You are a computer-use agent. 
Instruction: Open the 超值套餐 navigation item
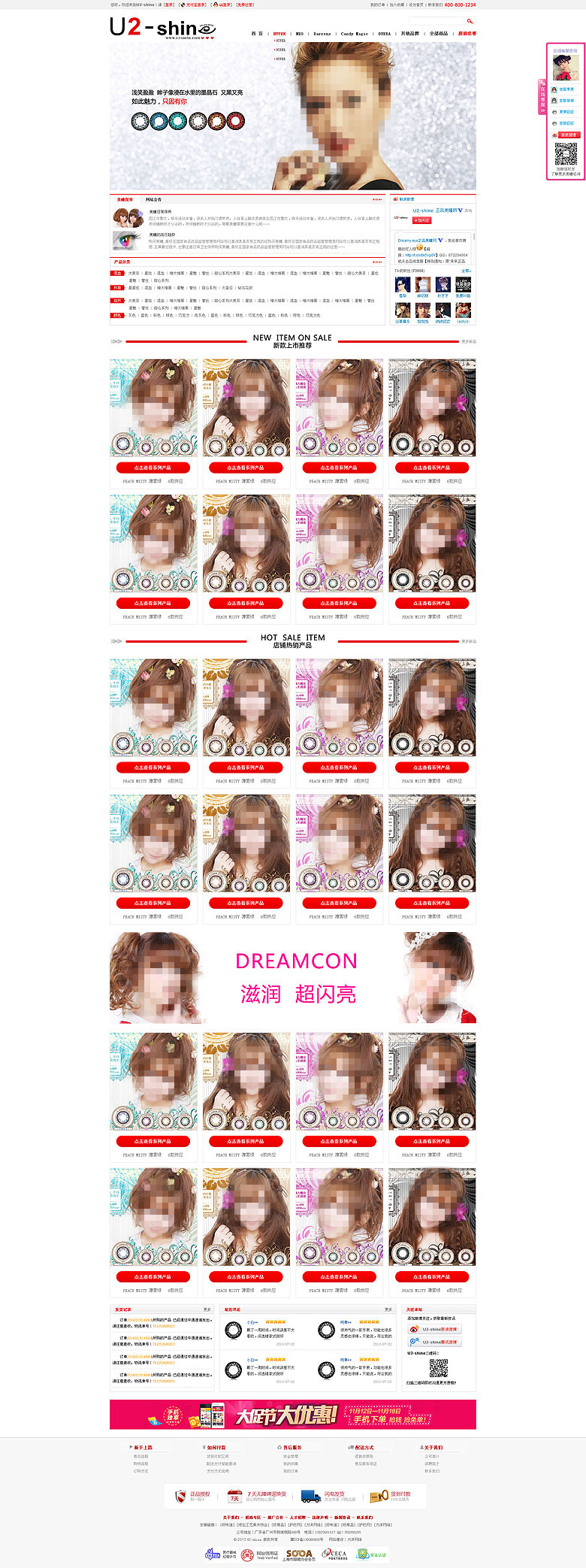467,34
